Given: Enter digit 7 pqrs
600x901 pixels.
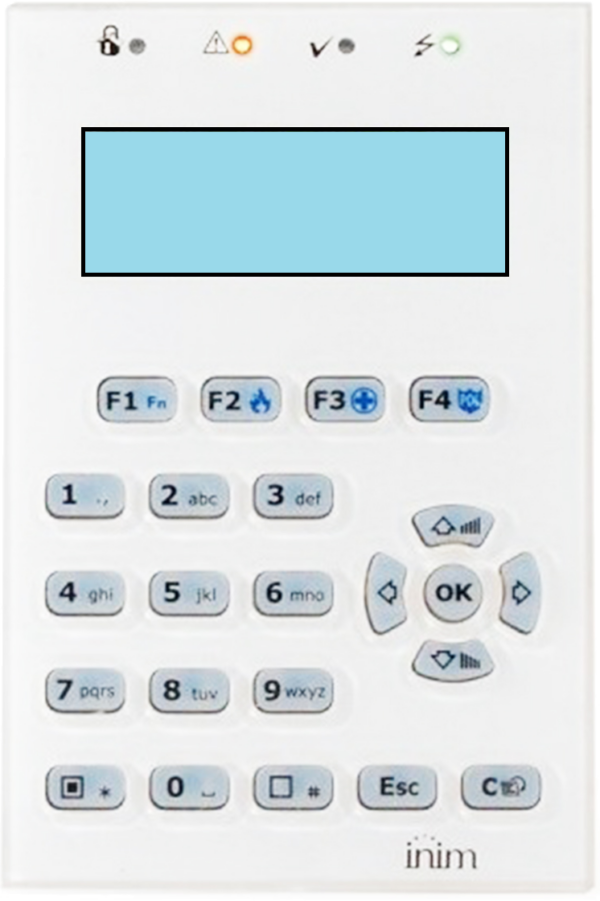Looking at the screenshot, I should pyautogui.click(x=85, y=691).
